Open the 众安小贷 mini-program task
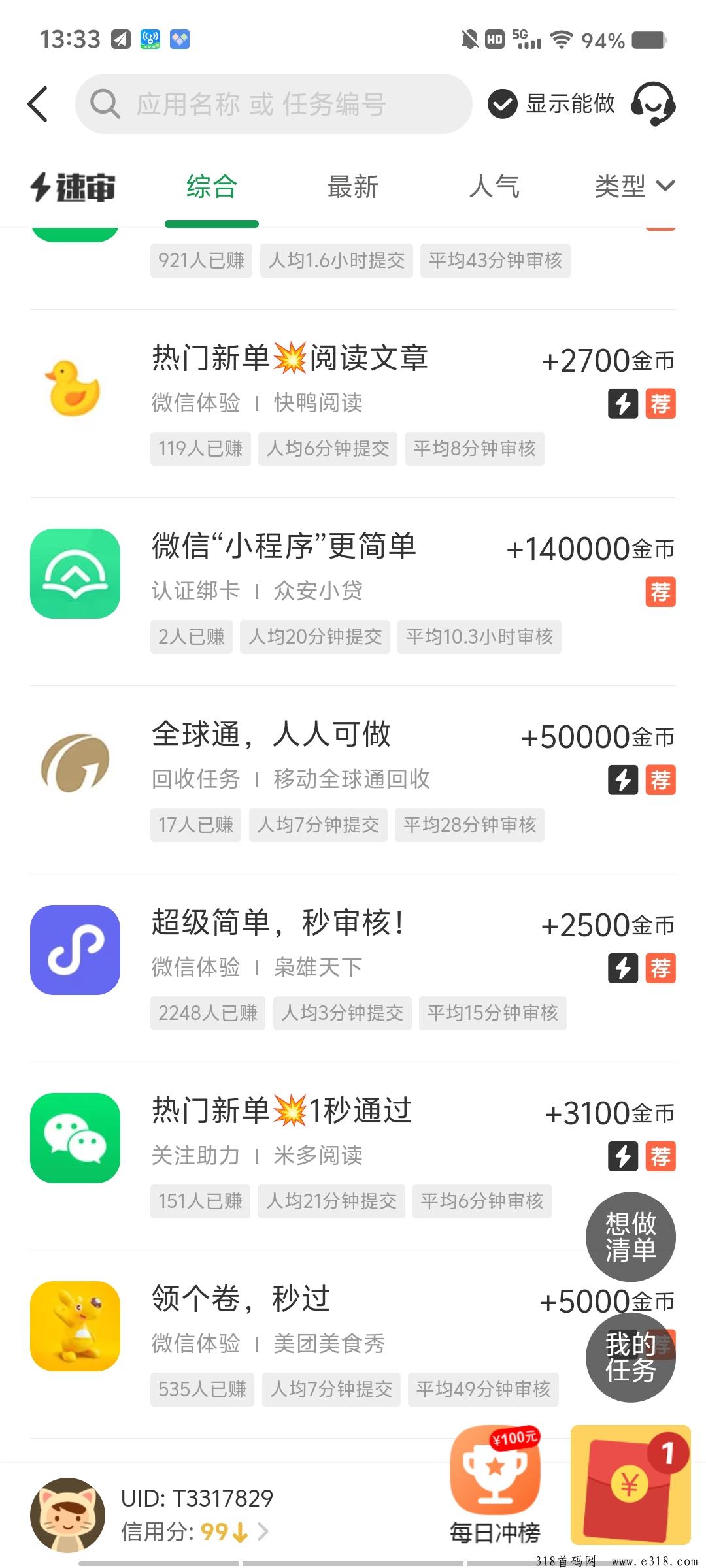 pos(353,592)
